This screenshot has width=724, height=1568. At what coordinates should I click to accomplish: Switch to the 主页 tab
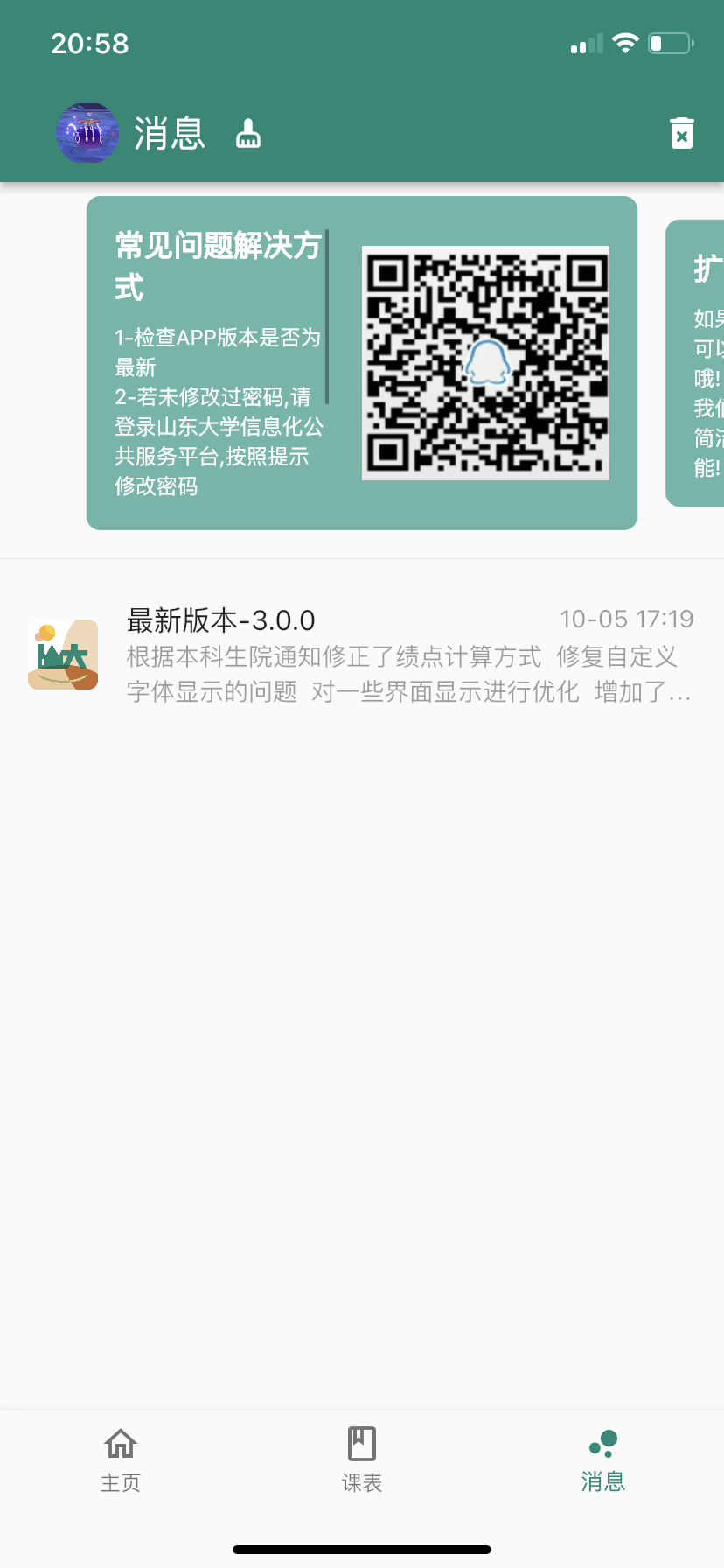121,1460
